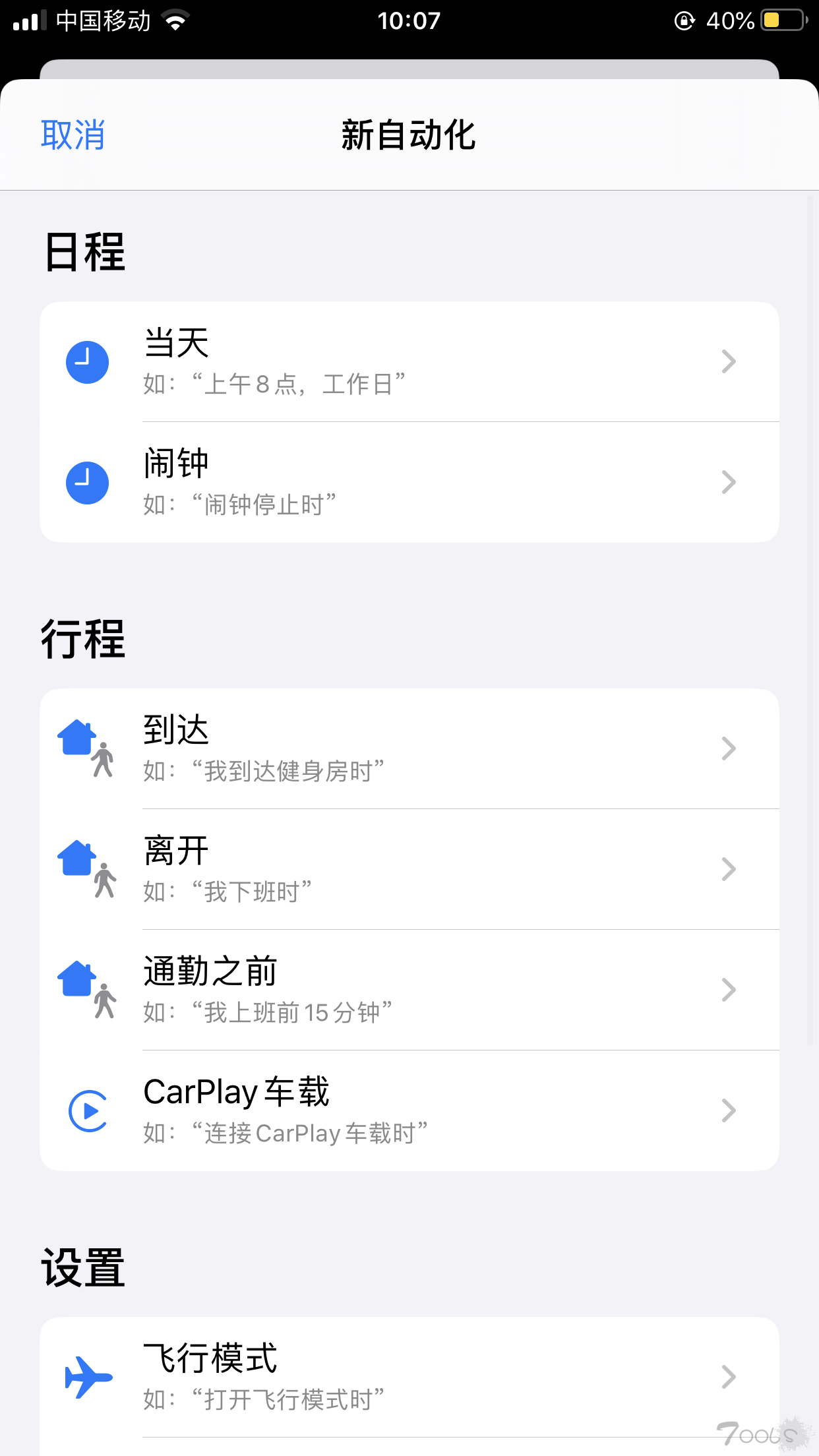Screen dimensions: 819x1456
Task: Tap 取消 to cancel the new automation
Action: (x=73, y=135)
